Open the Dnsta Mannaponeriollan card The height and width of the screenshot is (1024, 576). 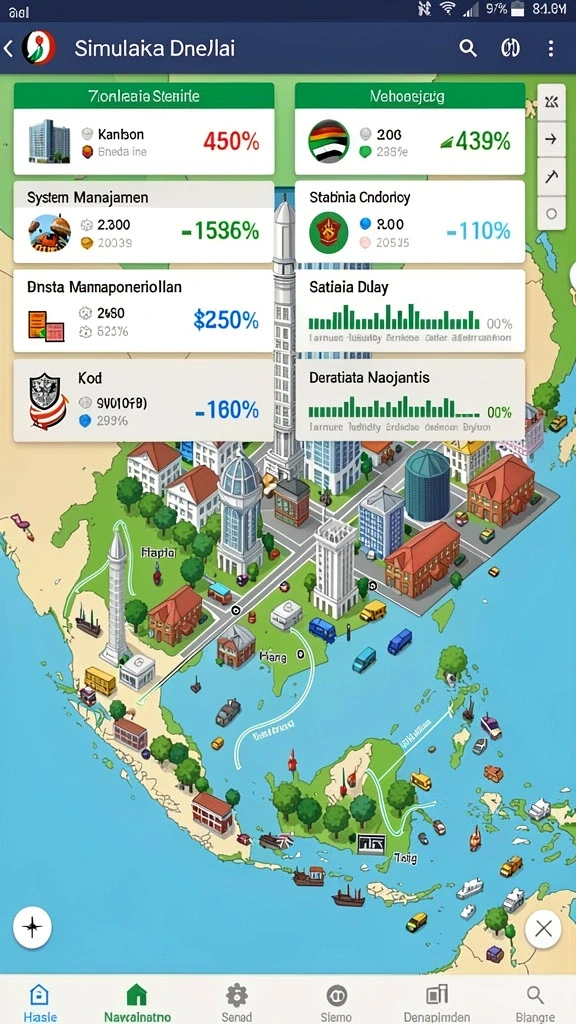pos(144,311)
